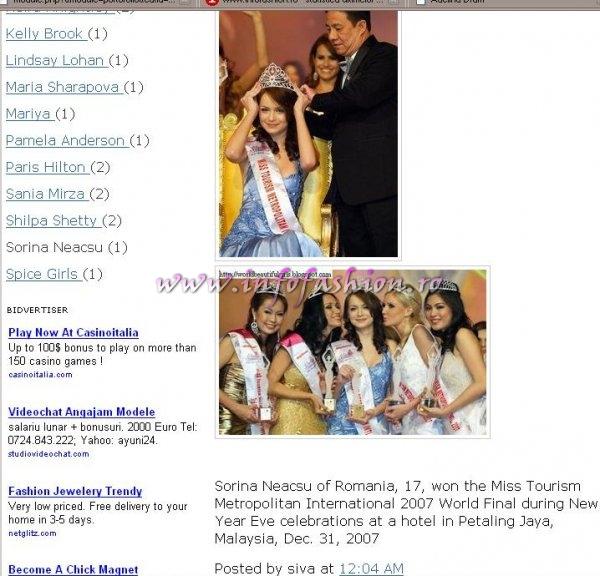Open the Become A Chick Magnet ad
Screen dimensions: 600x576
73,570
